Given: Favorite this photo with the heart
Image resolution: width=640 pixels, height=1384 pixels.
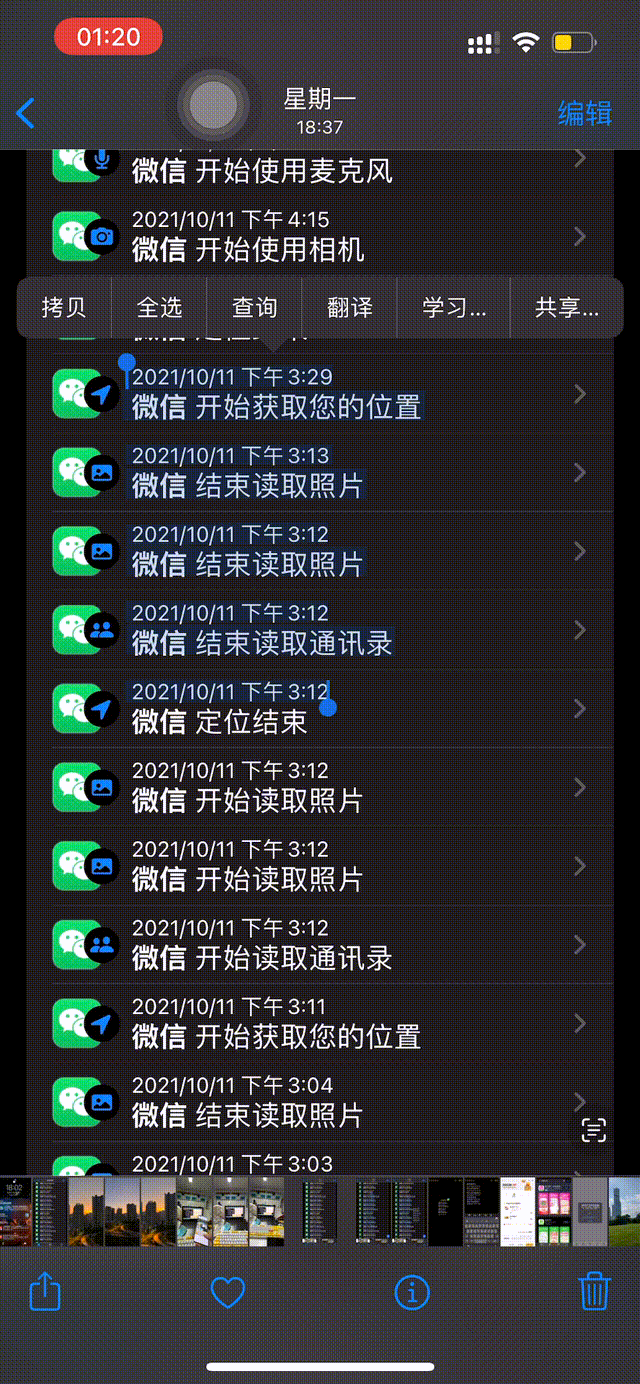Looking at the screenshot, I should [228, 1292].
